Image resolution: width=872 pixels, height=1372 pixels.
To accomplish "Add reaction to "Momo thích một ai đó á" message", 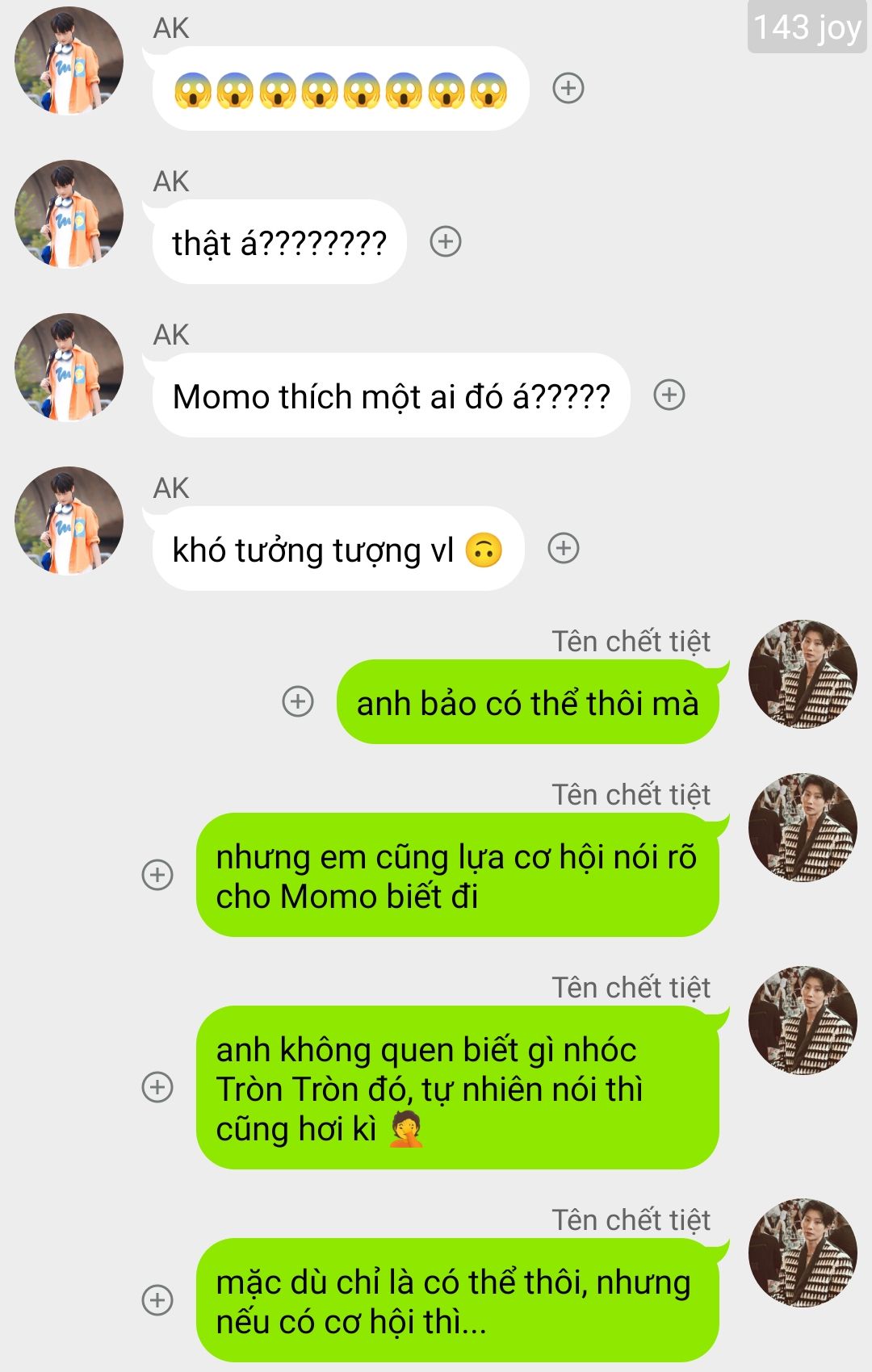I will (x=669, y=395).
